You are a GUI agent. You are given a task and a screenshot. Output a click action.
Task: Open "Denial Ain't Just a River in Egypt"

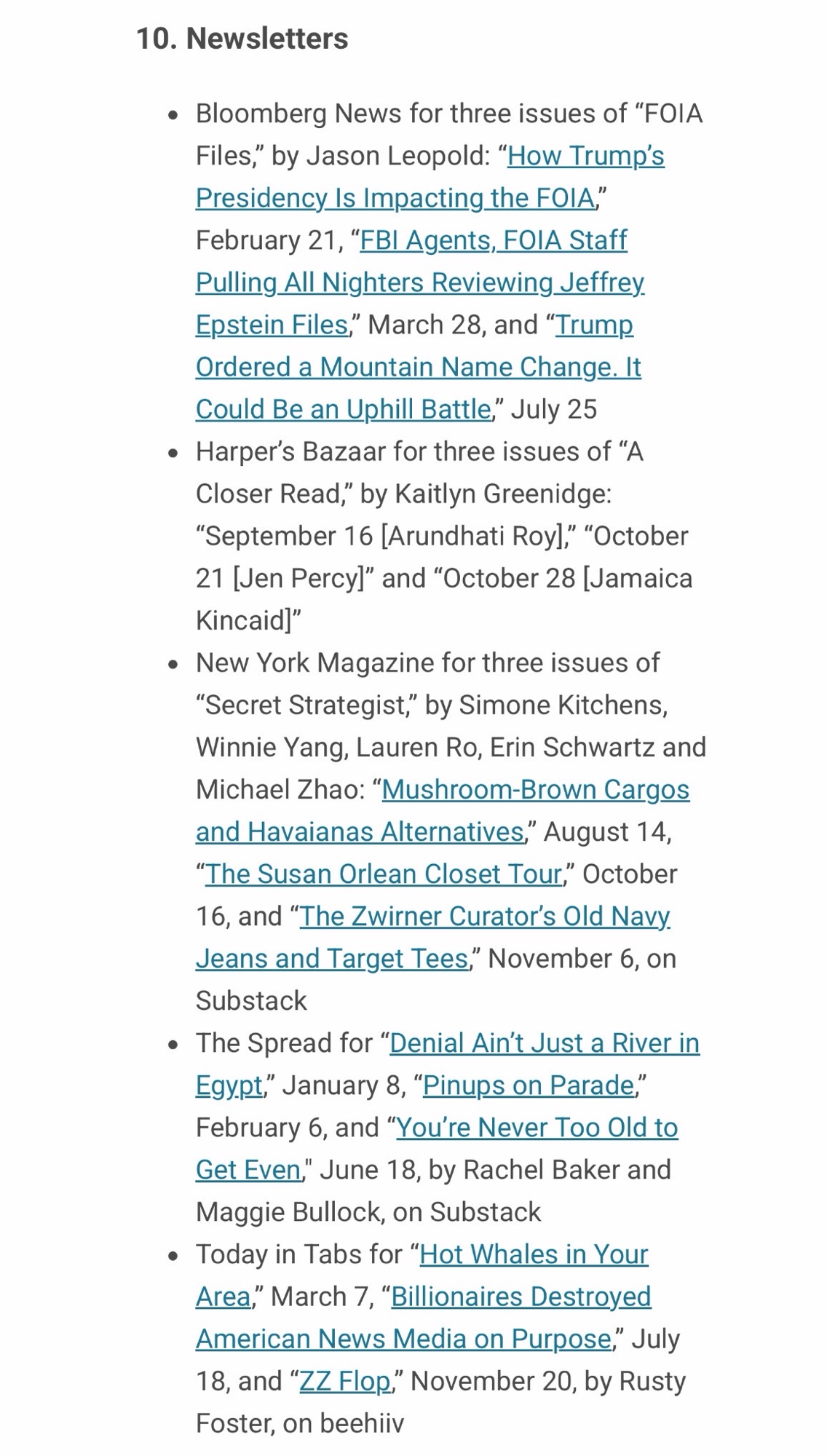point(544,1043)
